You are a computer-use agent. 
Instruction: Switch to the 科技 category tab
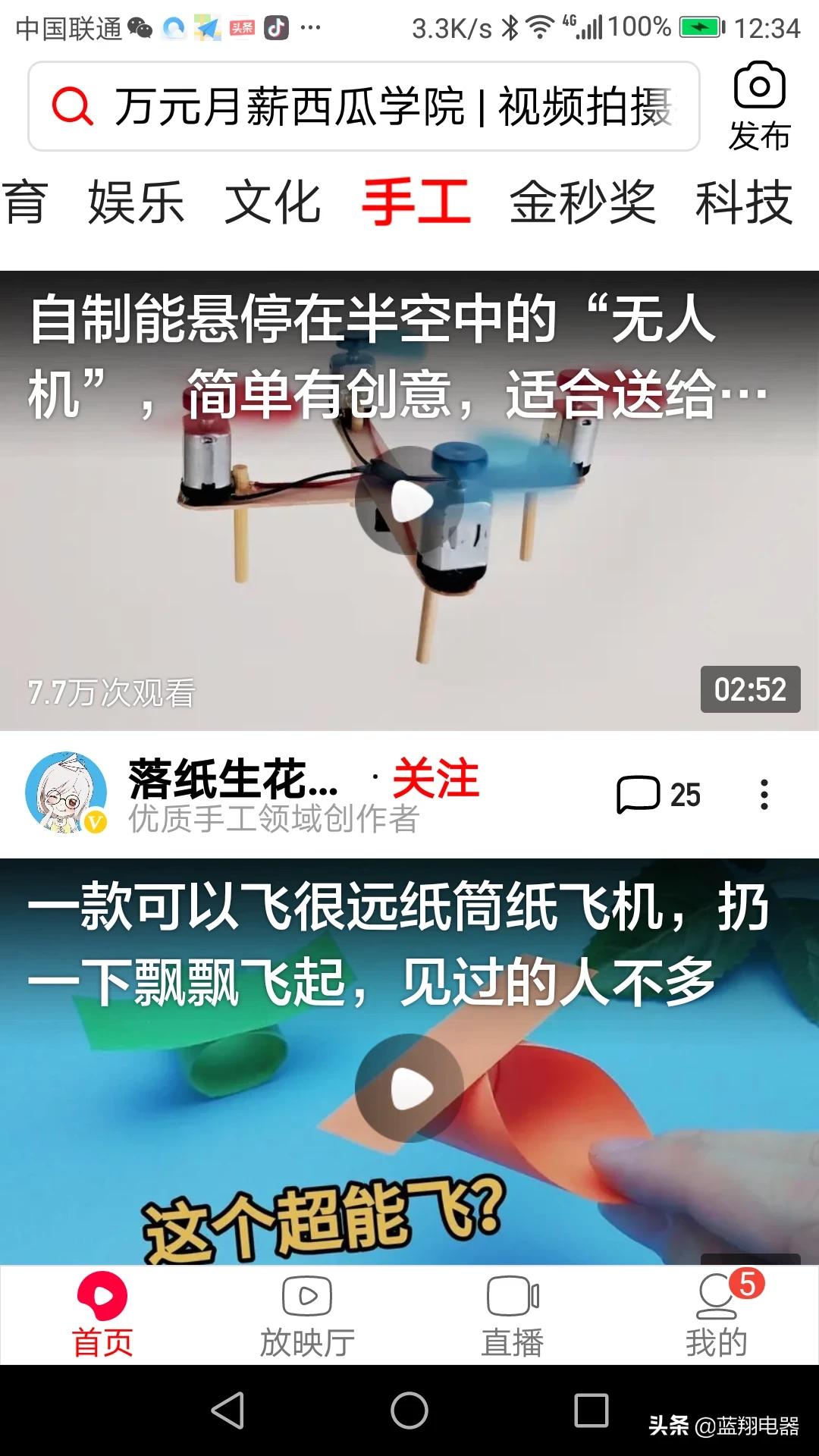tap(744, 202)
